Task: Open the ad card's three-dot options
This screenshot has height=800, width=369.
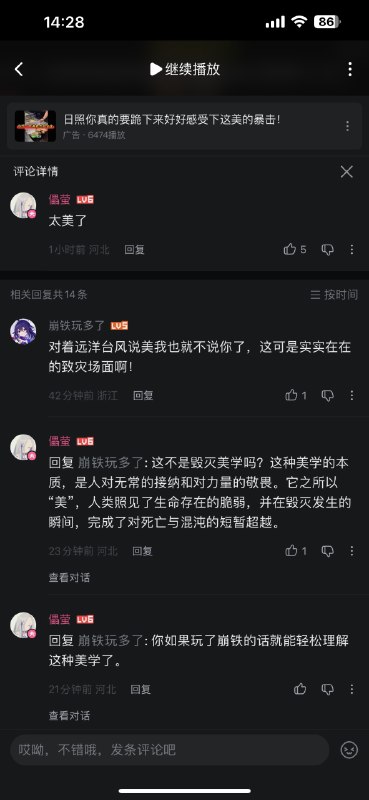Action: tap(347, 126)
